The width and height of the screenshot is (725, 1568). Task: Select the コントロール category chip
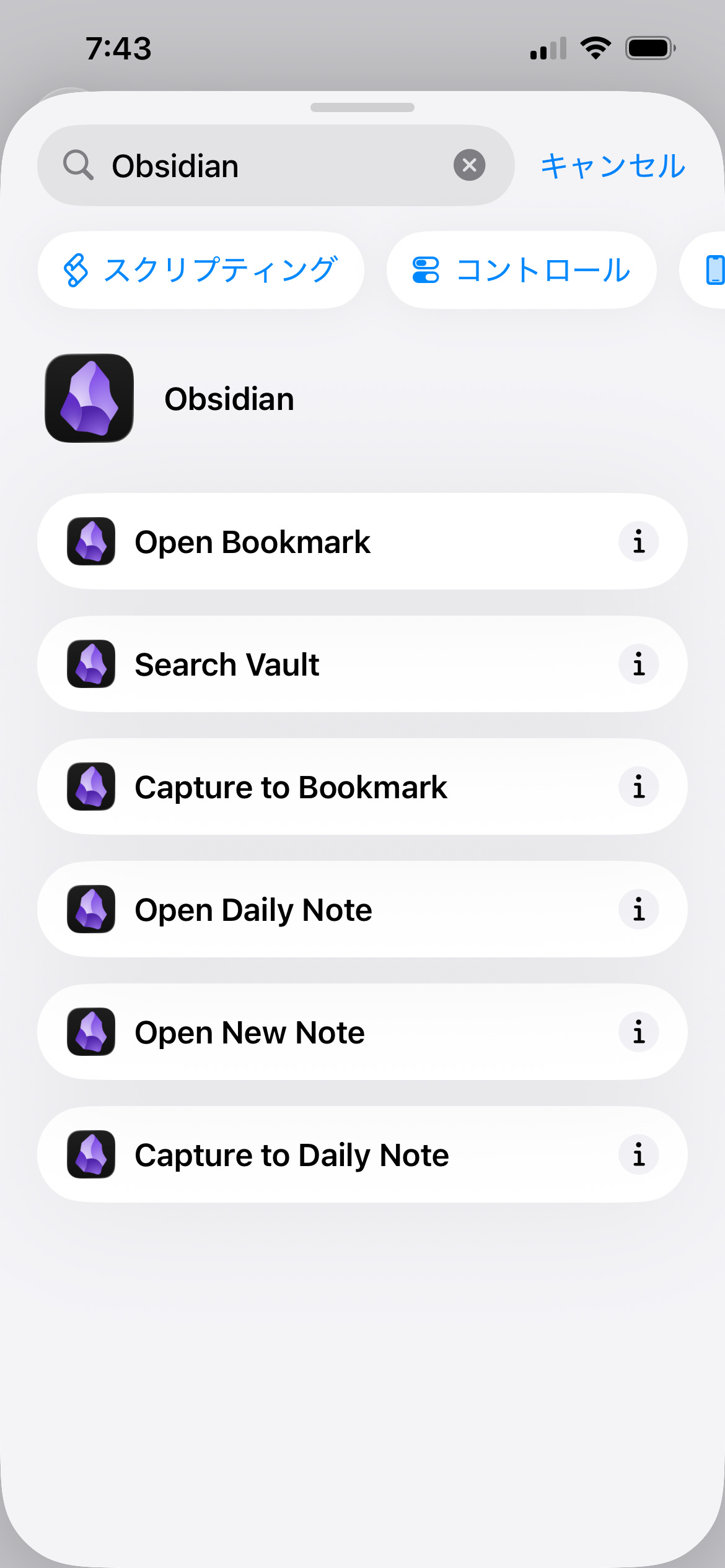[x=521, y=270]
